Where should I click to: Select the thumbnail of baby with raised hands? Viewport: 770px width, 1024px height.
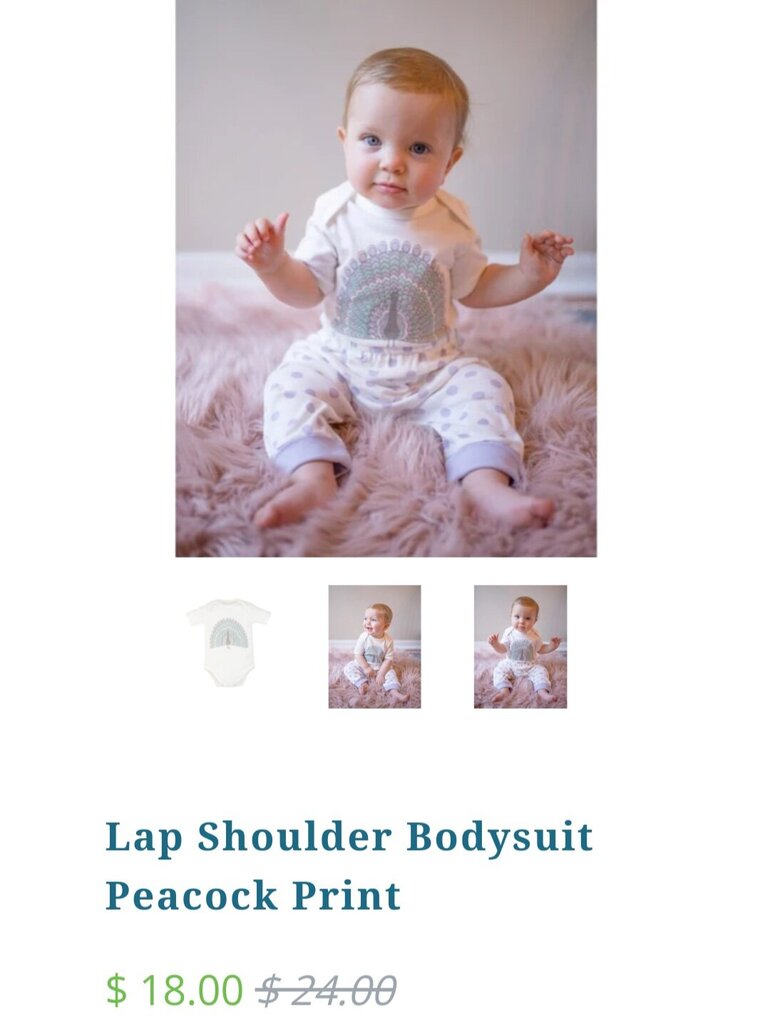coord(520,646)
